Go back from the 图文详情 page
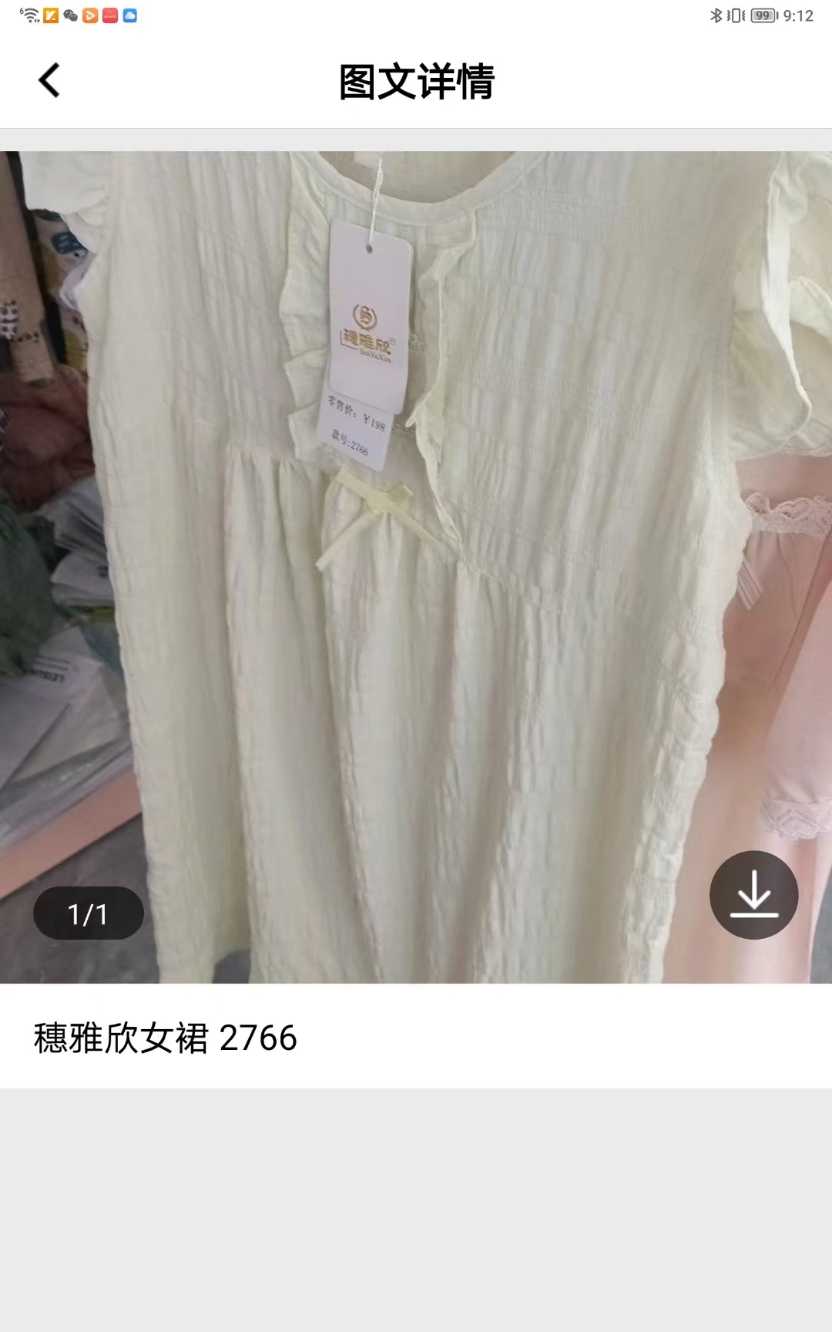 tap(49, 80)
